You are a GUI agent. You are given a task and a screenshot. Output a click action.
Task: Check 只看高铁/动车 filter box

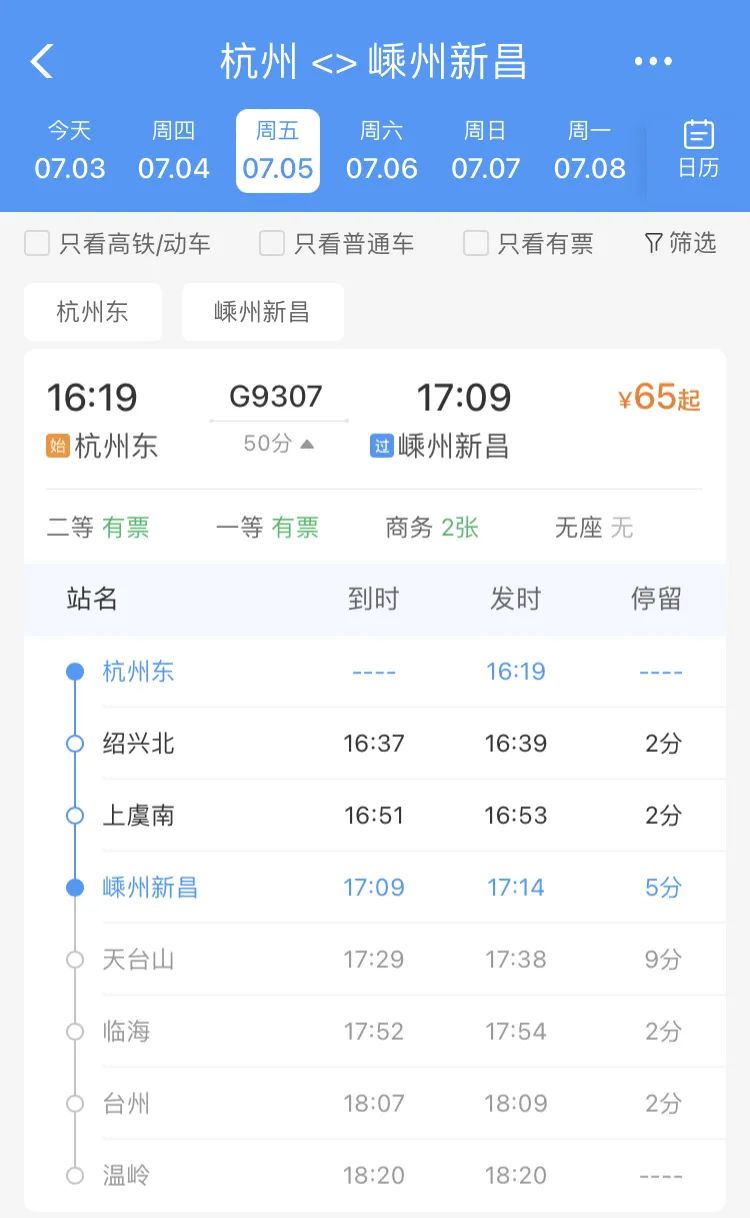coord(38,243)
